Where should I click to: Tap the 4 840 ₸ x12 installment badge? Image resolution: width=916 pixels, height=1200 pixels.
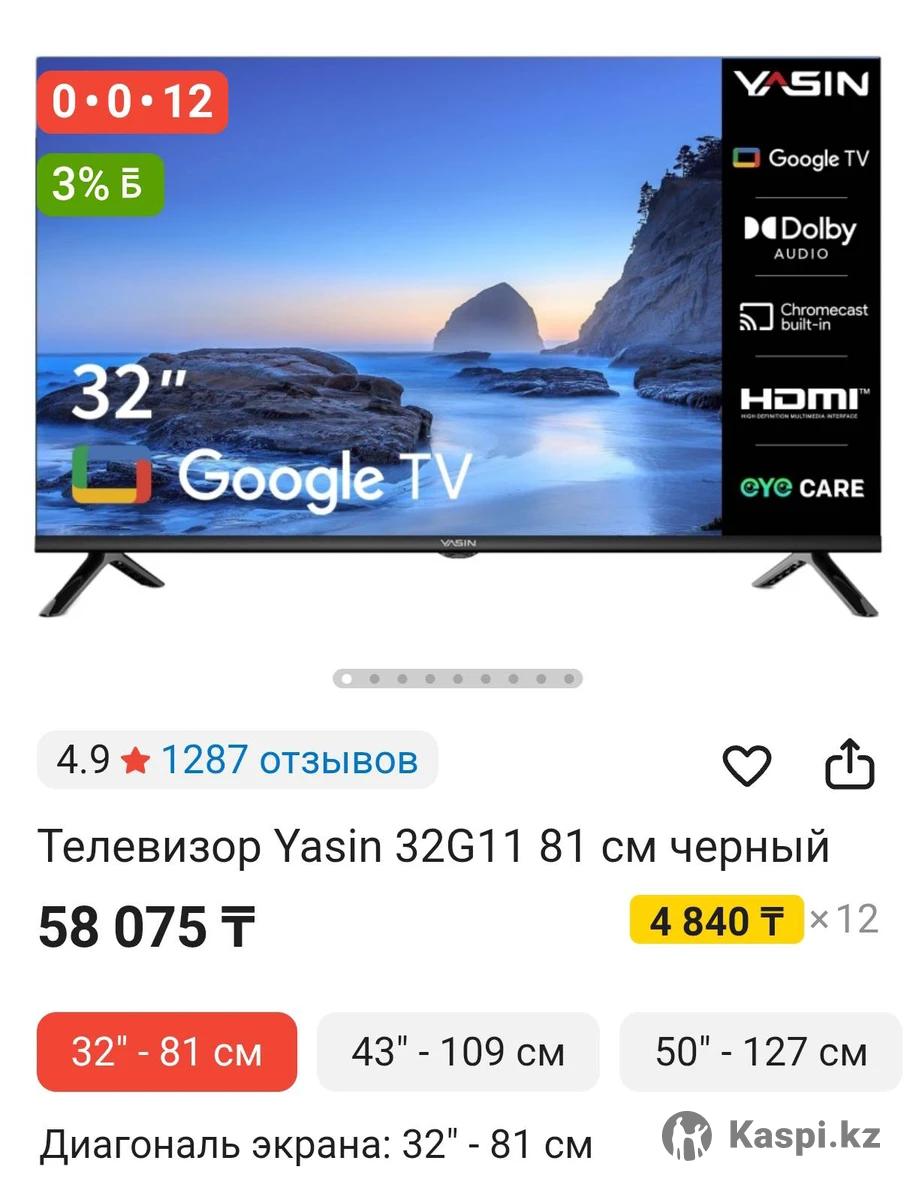coord(716,920)
